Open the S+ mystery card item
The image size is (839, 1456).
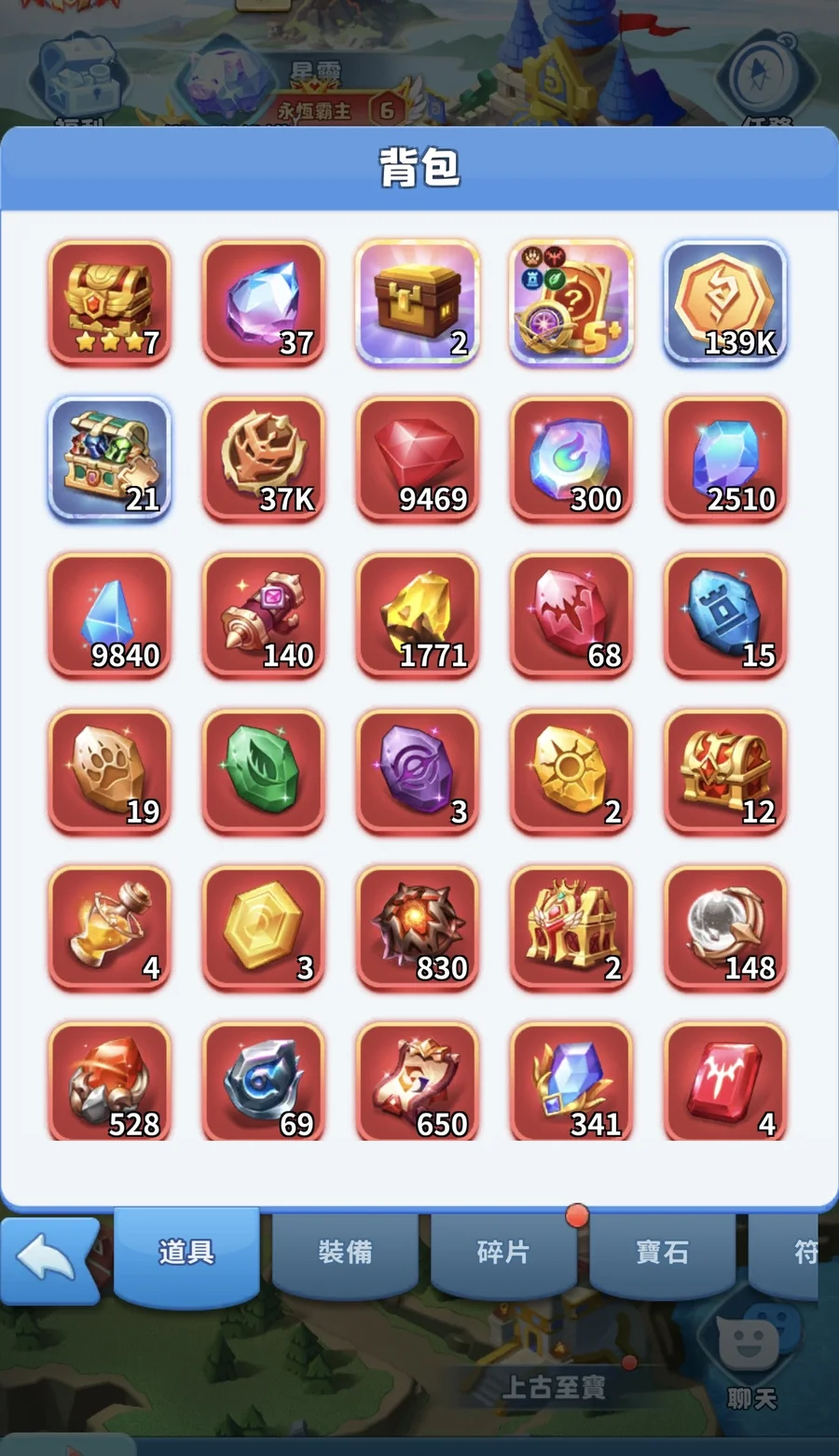click(571, 303)
